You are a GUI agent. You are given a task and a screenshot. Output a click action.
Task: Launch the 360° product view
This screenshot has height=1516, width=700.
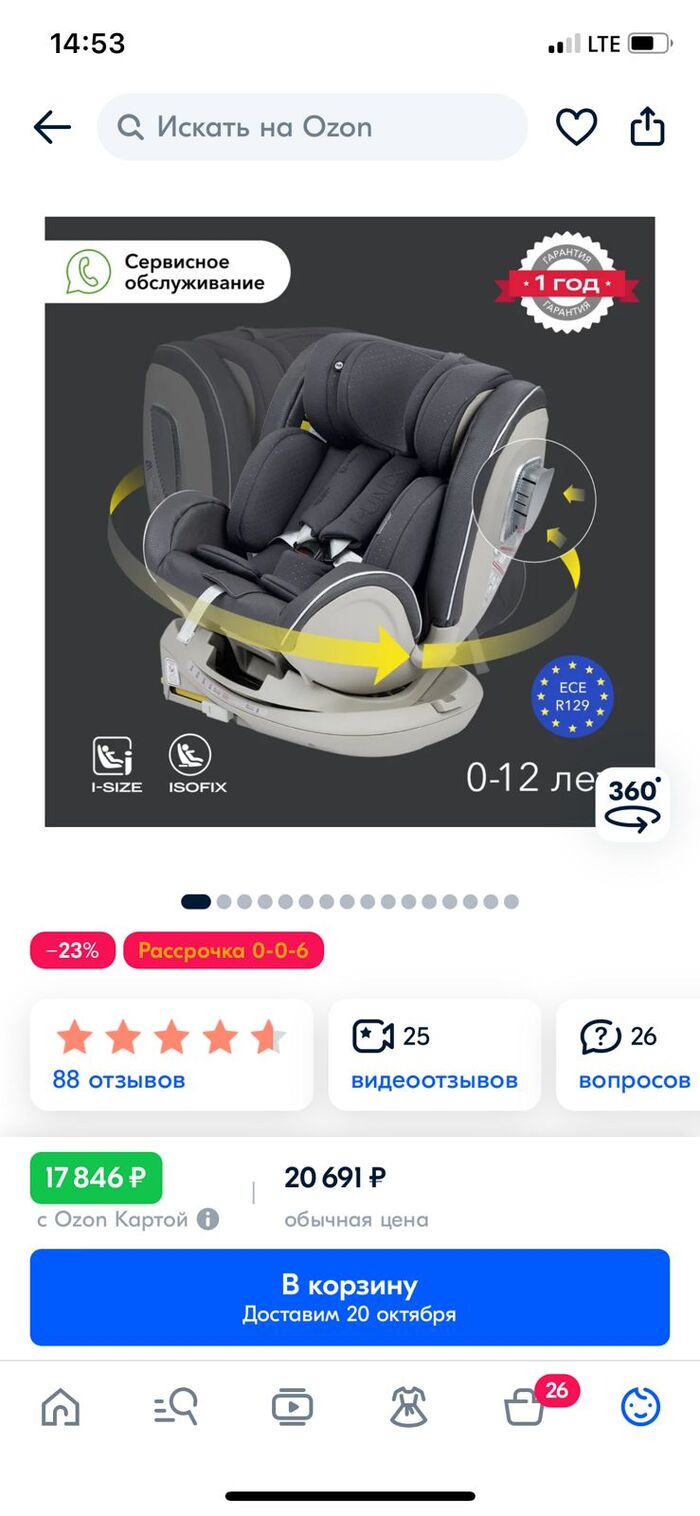point(634,804)
